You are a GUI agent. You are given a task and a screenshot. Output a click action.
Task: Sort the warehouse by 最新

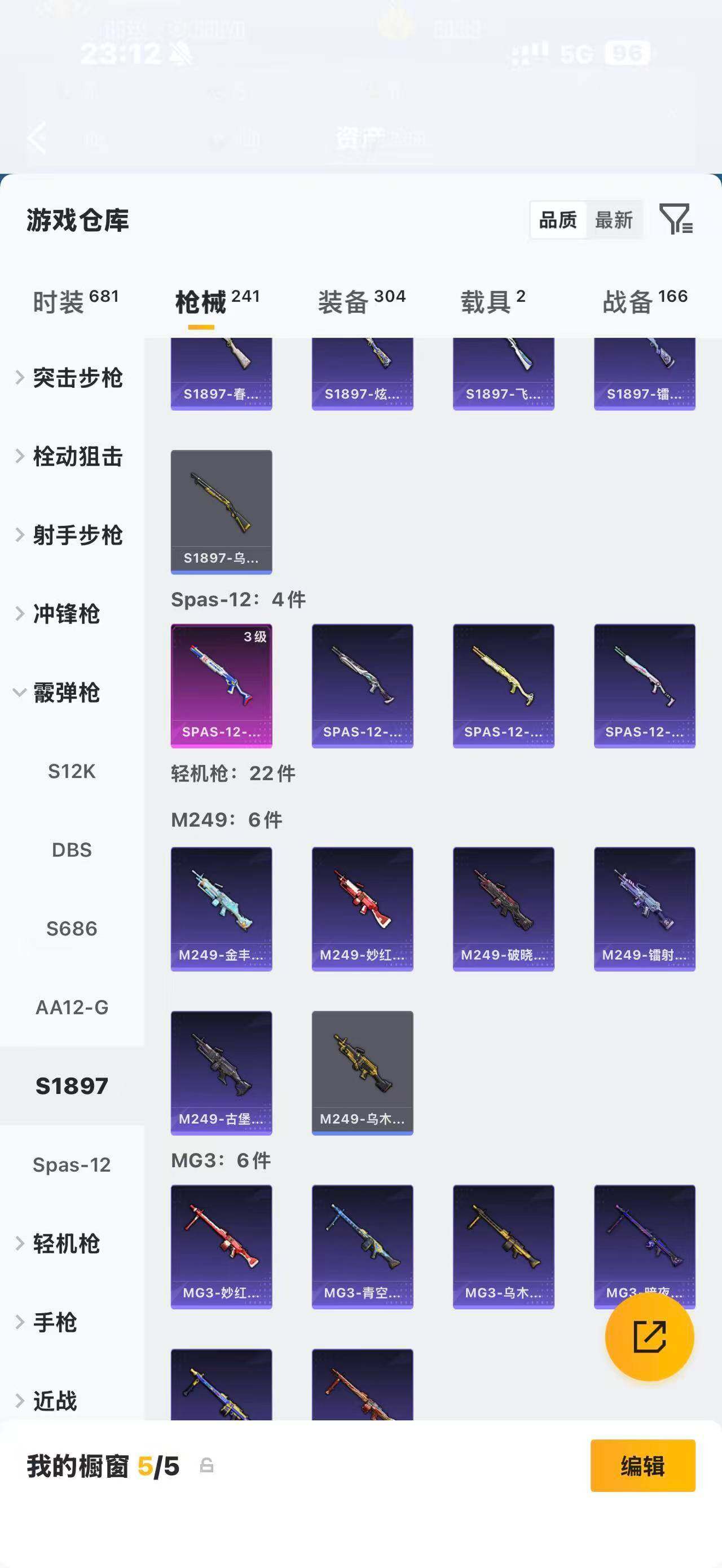click(x=614, y=220)
